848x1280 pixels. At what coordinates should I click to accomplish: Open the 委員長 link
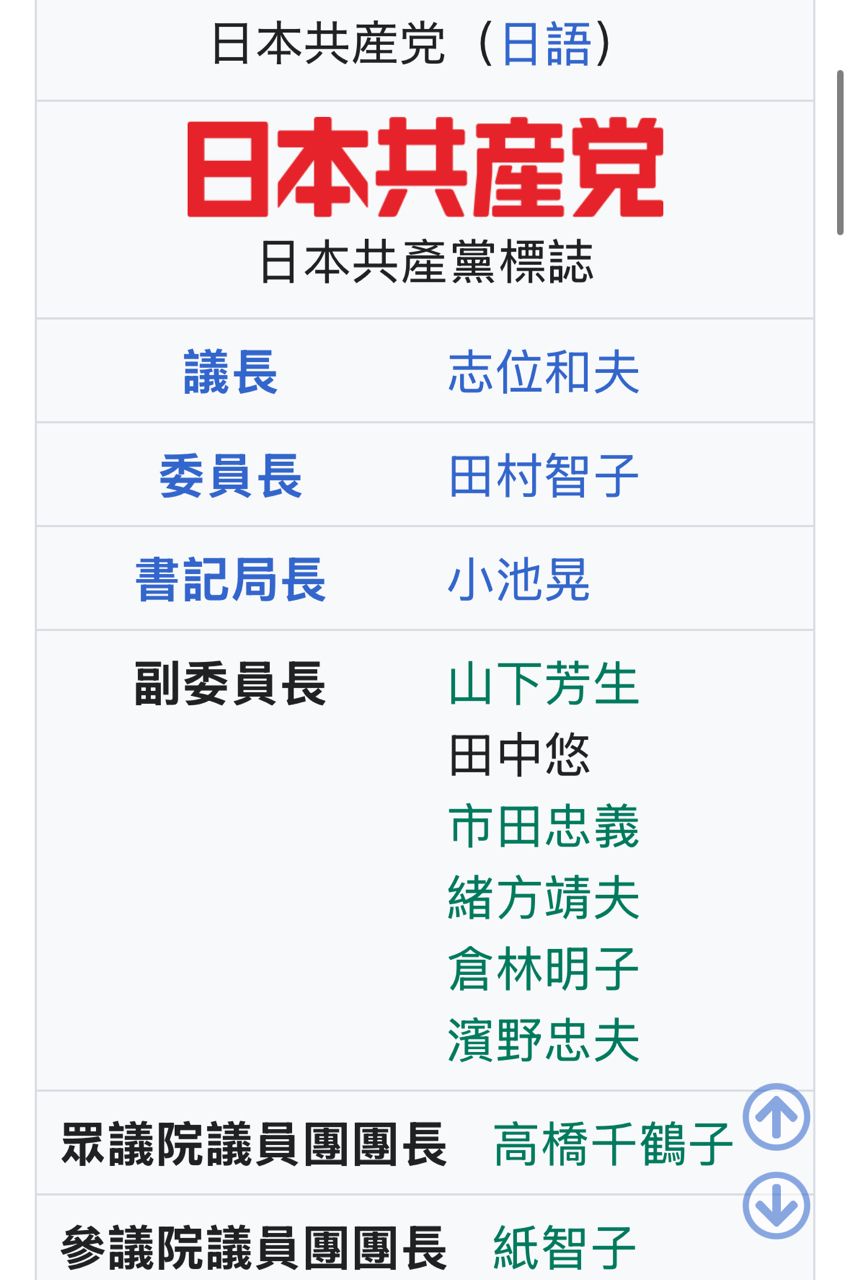231,477
